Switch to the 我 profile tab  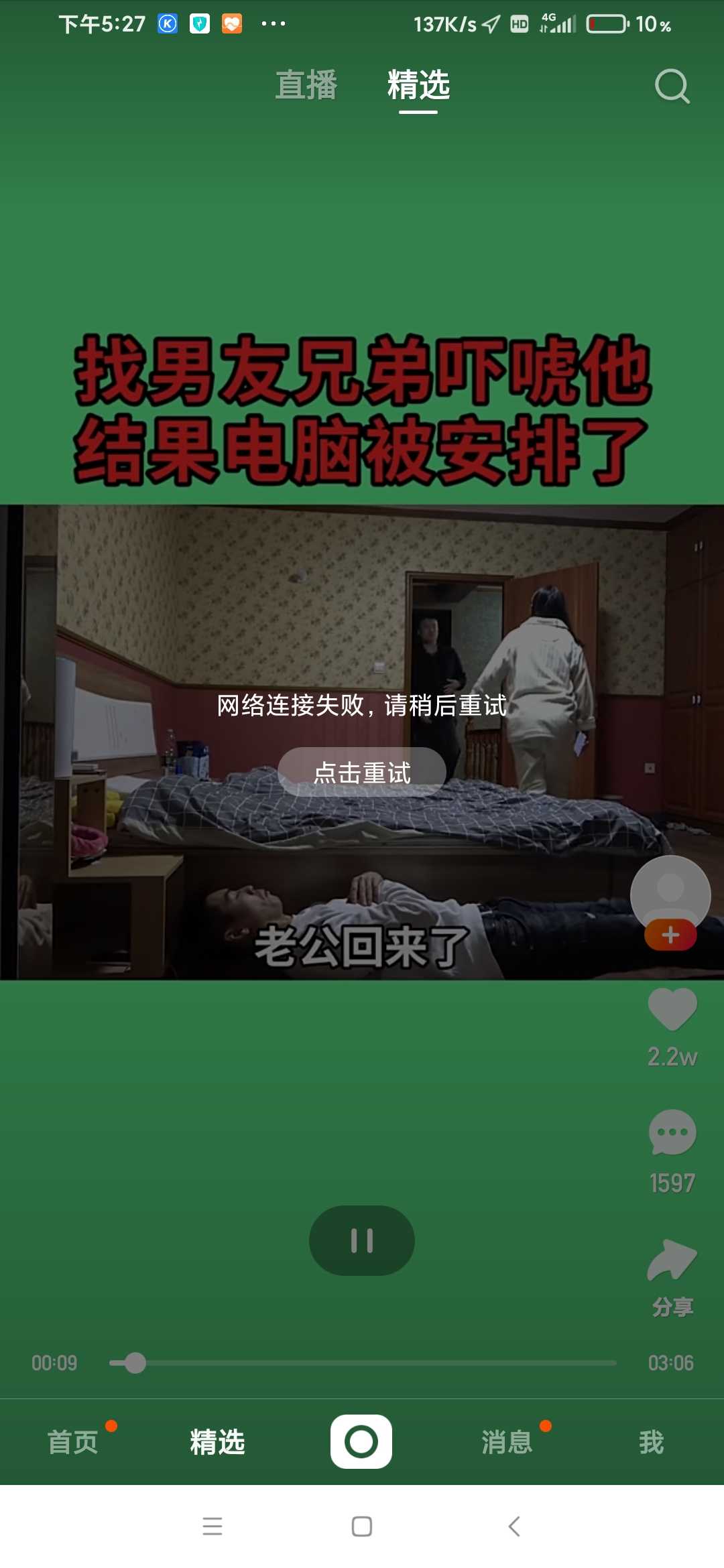651,1442
